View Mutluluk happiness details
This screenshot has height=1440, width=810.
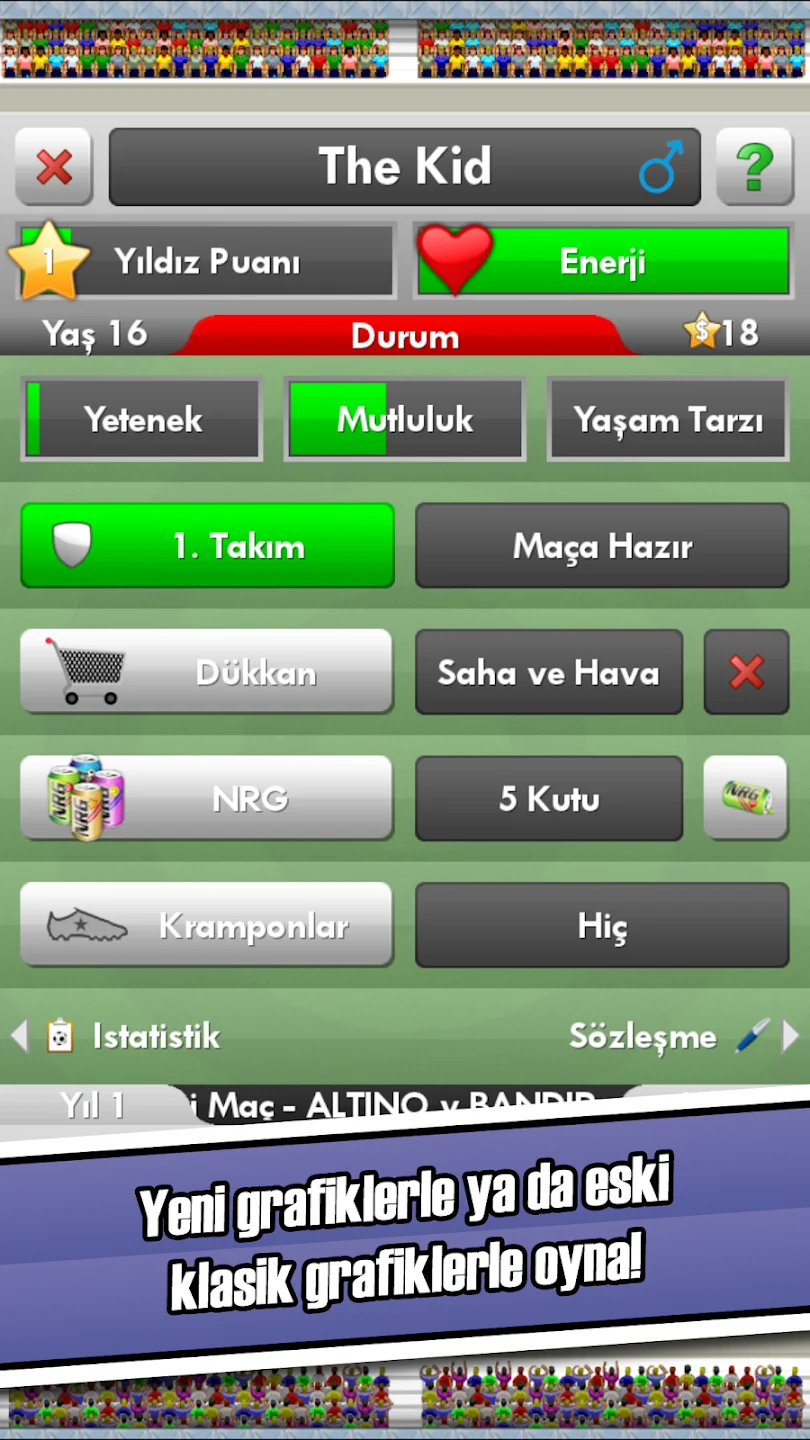coord(405,419)
